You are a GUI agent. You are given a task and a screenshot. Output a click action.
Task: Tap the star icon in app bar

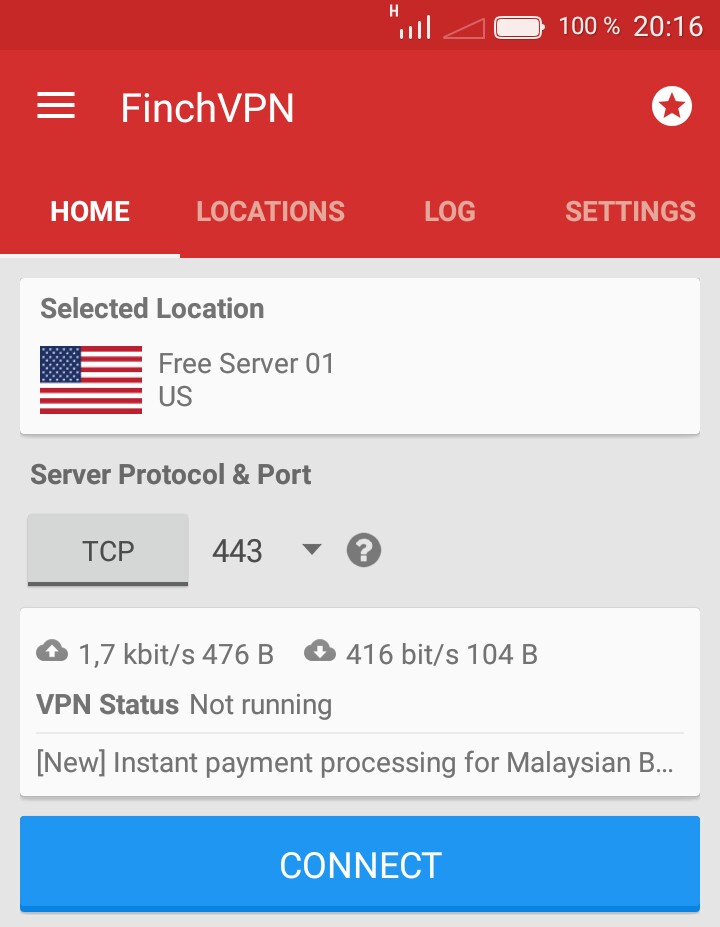point(671,106)
